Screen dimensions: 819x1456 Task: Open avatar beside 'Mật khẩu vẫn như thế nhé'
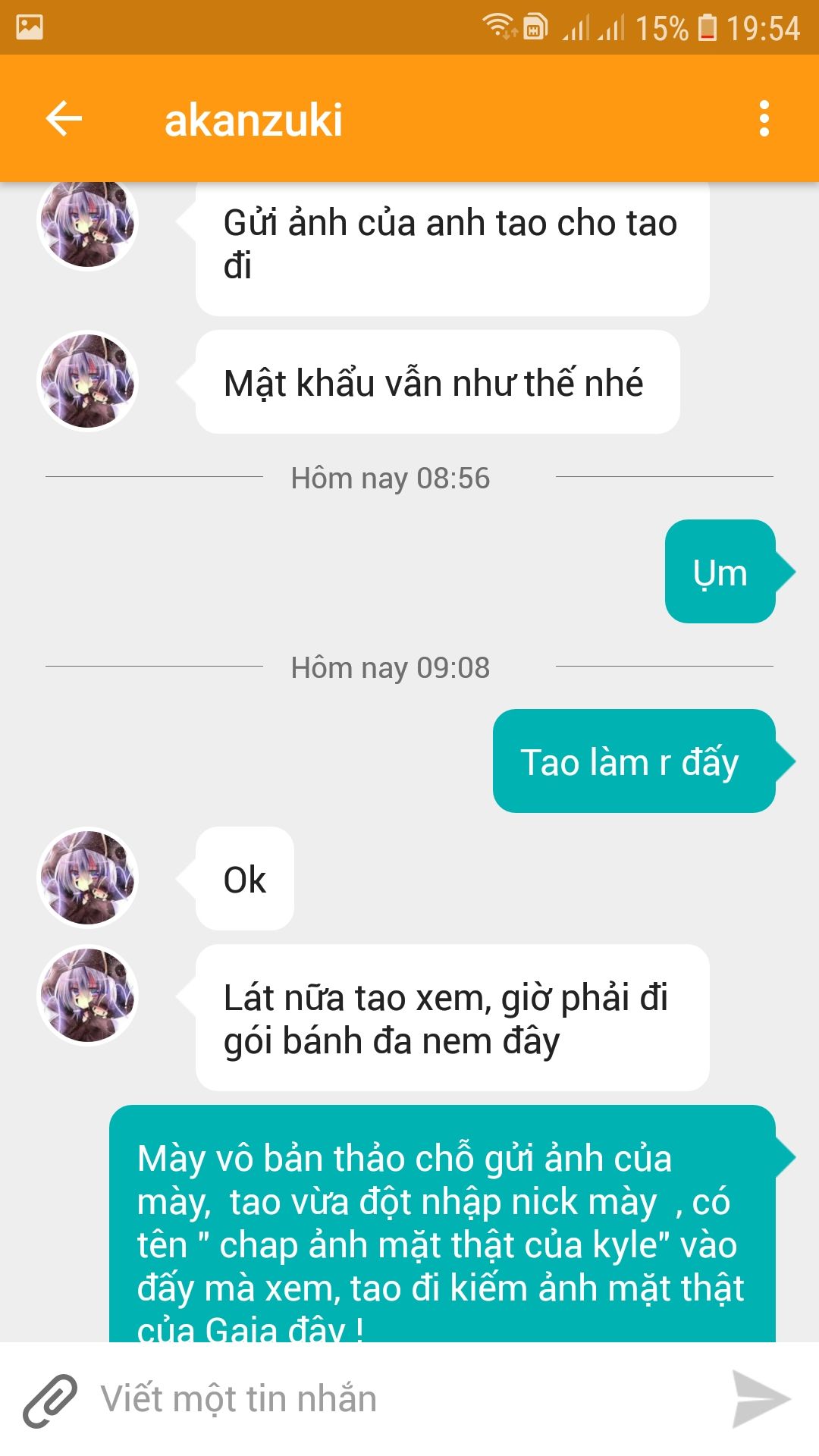[x=88, y=381]
